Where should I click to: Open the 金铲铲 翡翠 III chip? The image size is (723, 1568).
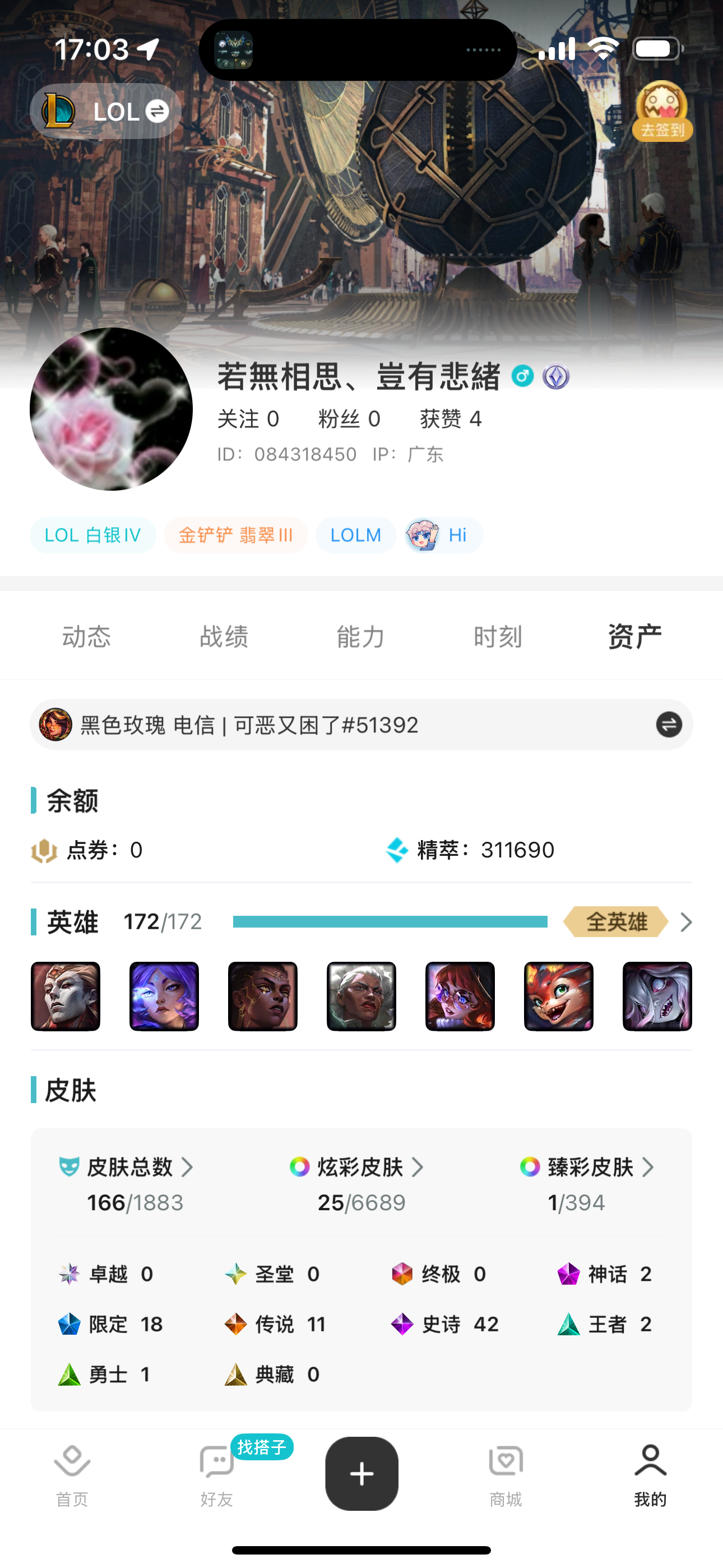[x=235, y=535]
